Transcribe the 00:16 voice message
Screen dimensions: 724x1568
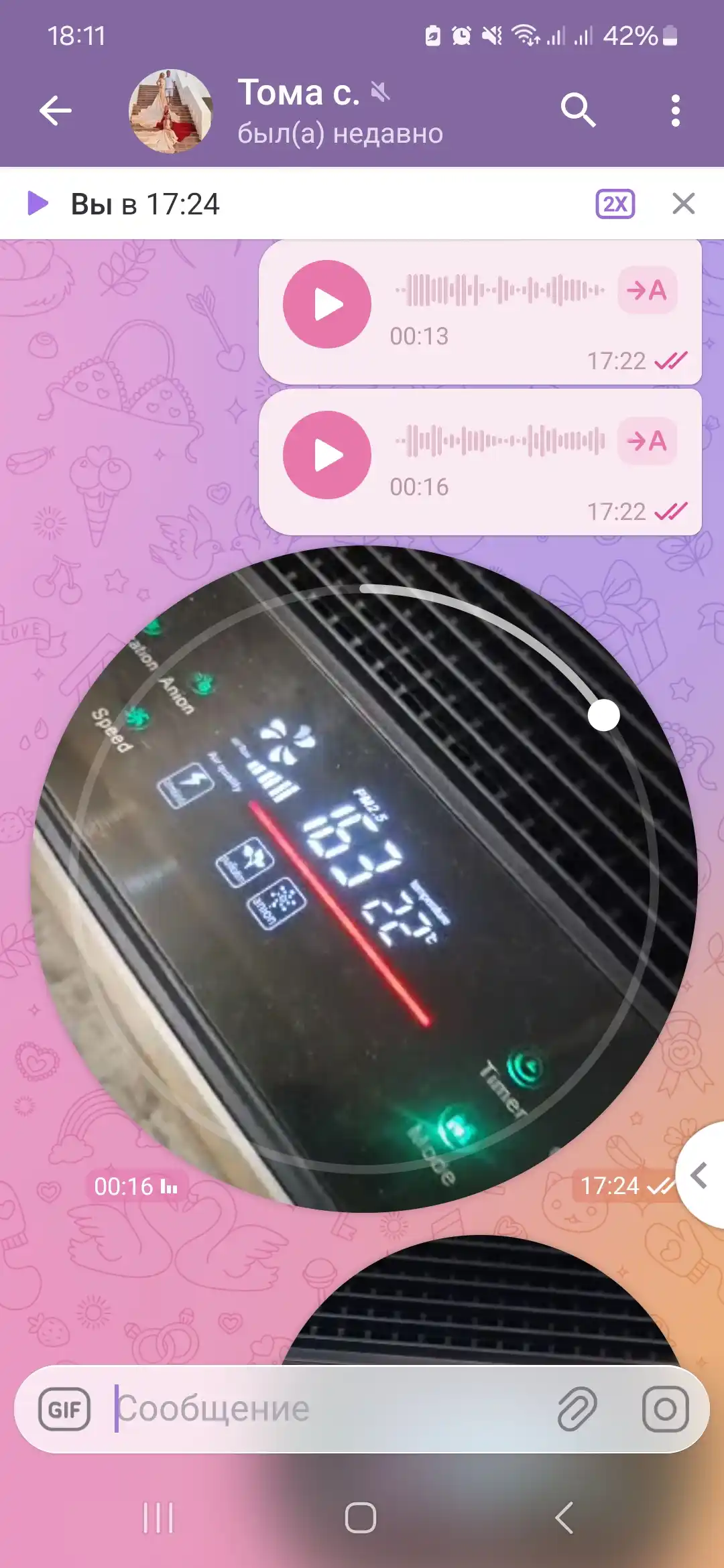[647, 441]
